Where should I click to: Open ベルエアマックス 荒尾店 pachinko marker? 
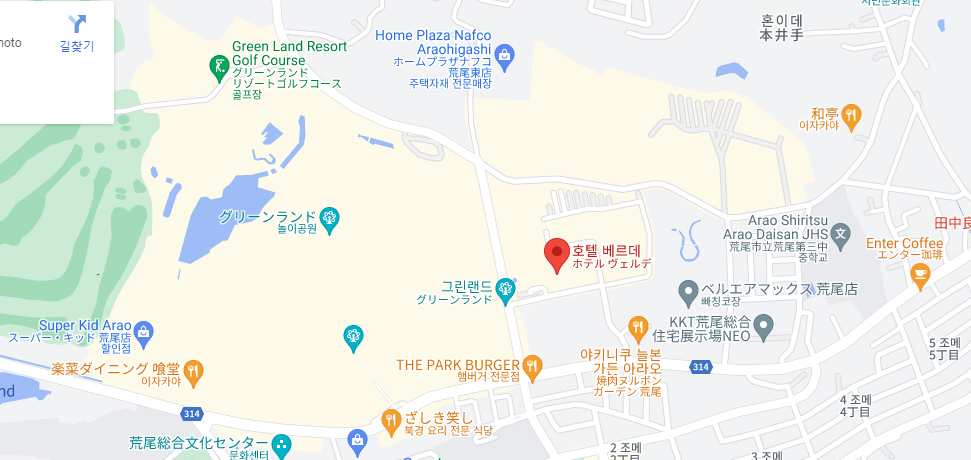click(x=688, y=292)
